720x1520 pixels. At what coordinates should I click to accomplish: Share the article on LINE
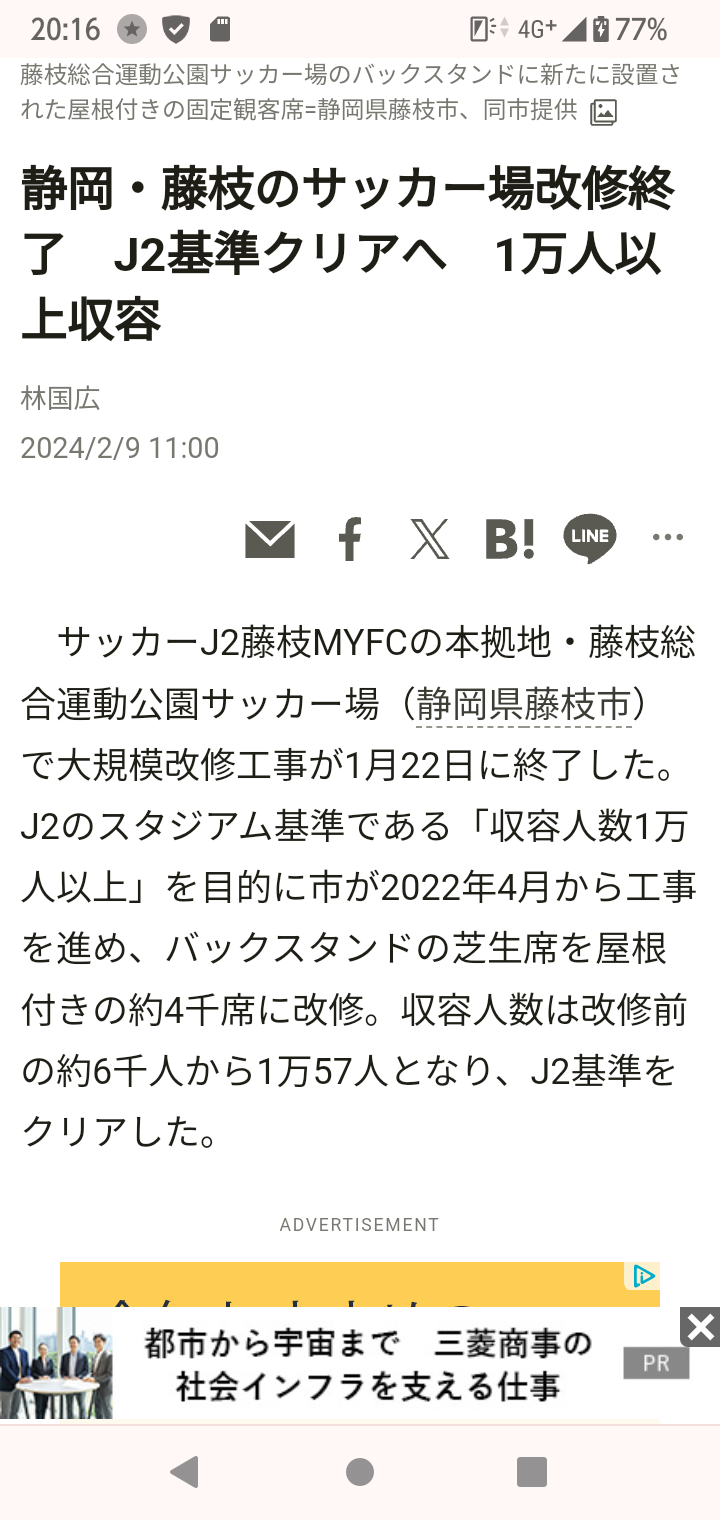[x=589, y=539]
